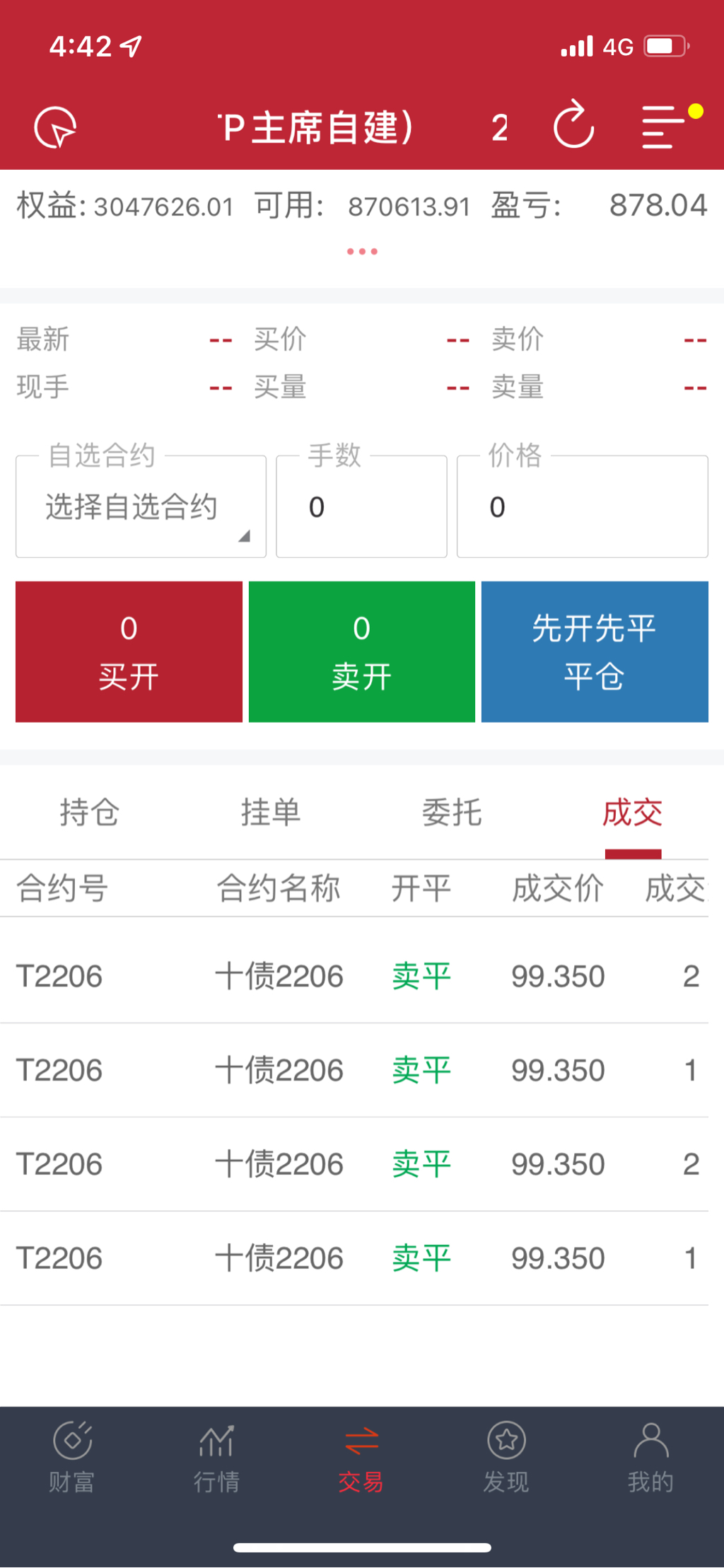
Task: Switch to the 持仓 tab
Action: (x=90, y=812)
